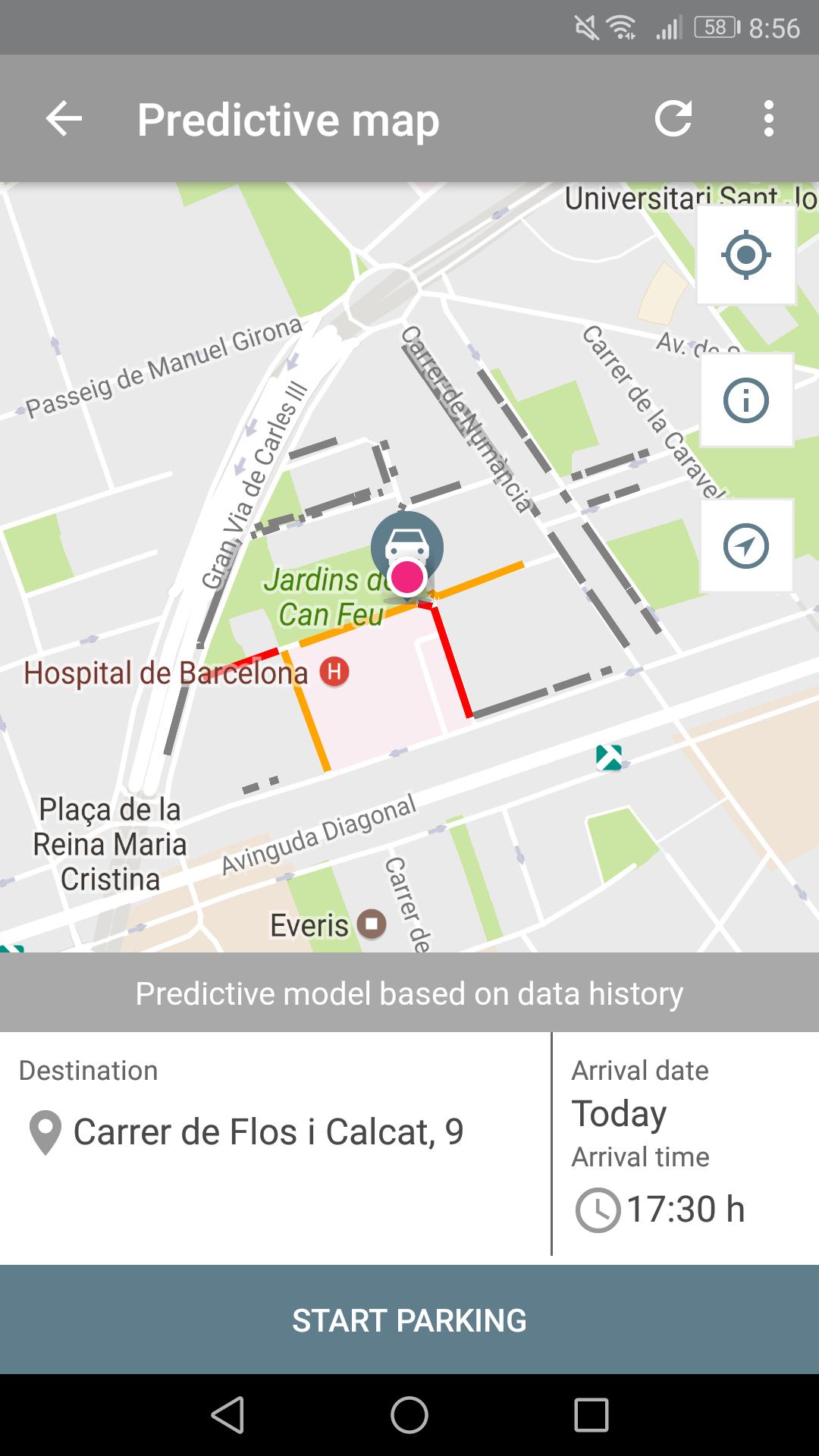Open recent apps overview
Viewport: 819px width, 1456px height.
click(x=591, y=1415)
